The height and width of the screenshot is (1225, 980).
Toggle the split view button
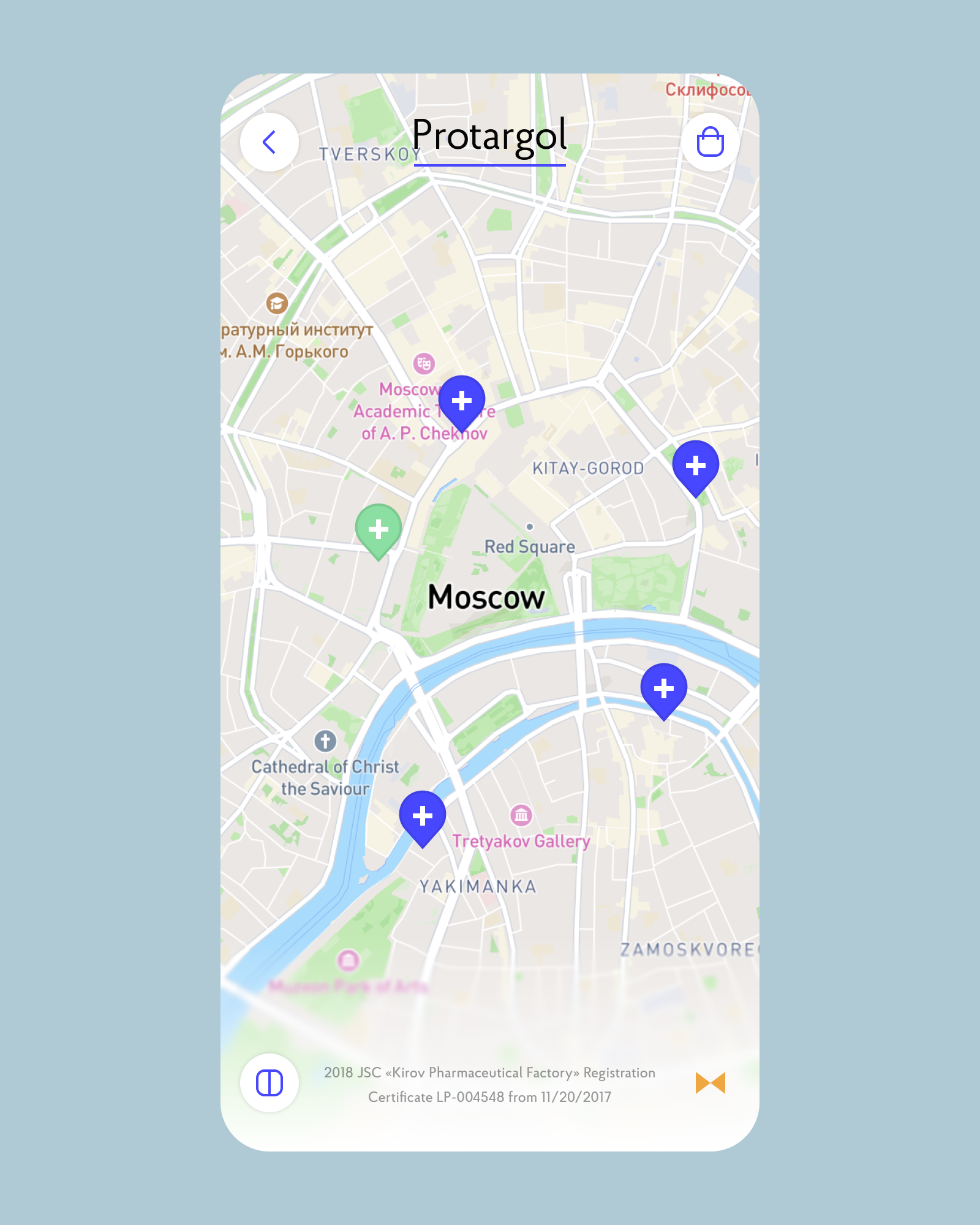coord(269,1083)
